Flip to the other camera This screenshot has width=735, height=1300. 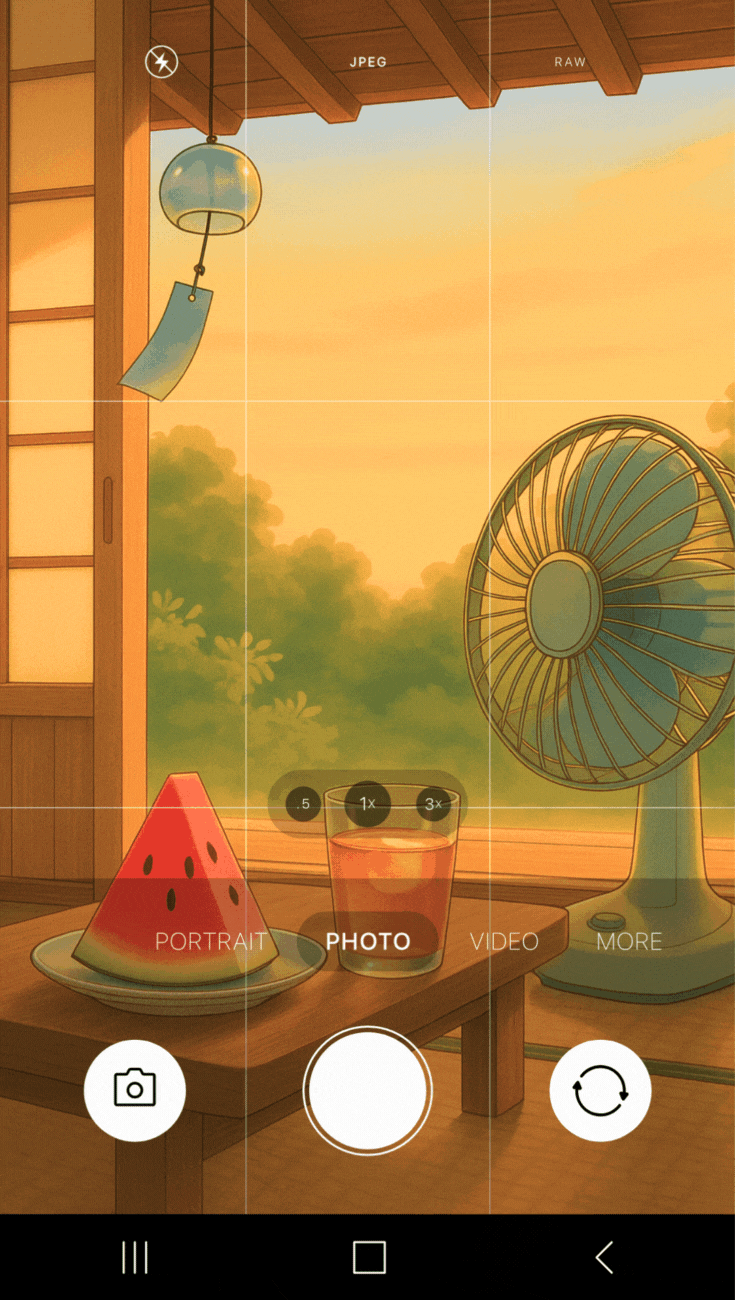point(600,1090)
